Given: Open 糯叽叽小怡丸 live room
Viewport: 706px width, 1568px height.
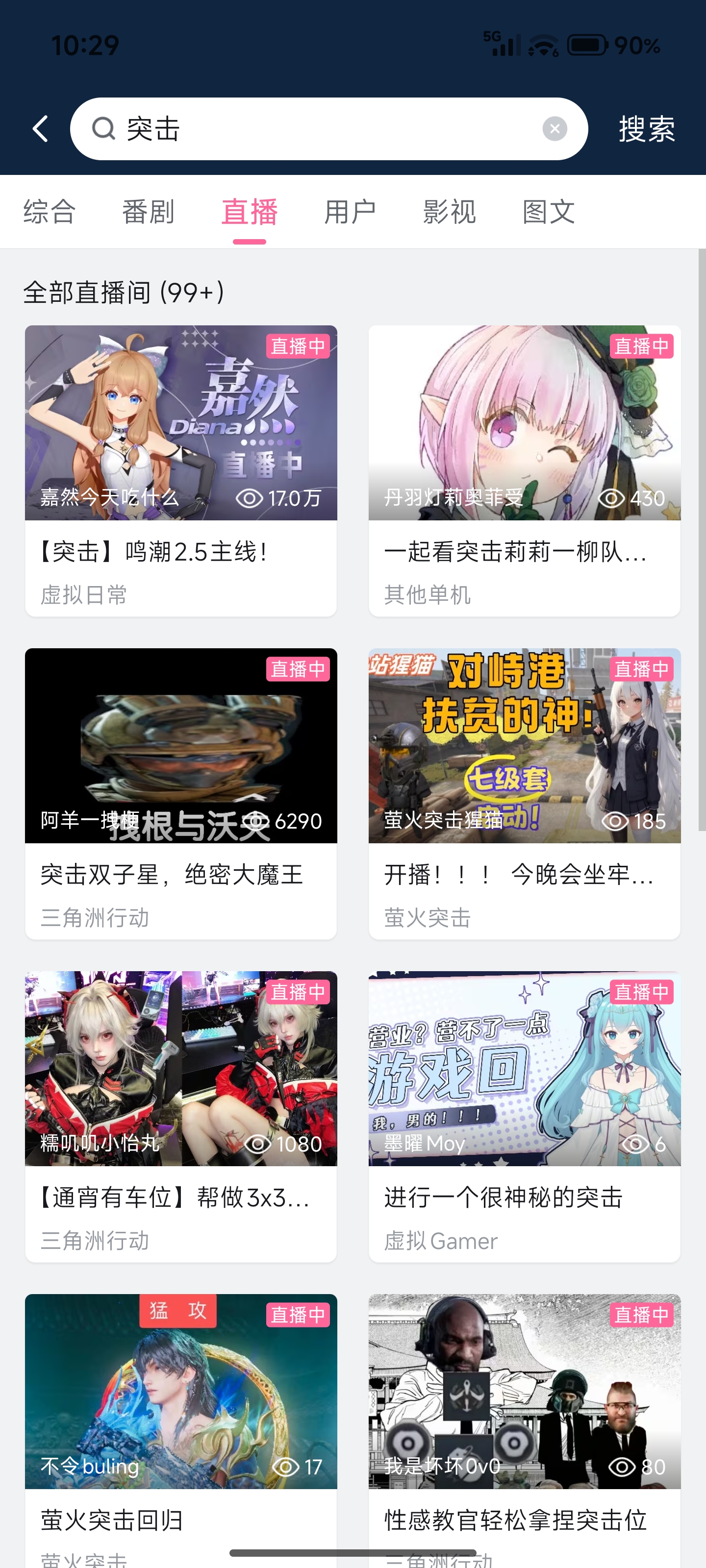Looking at the screenshot, I should pyautogui.click(x=181, y=1115).
